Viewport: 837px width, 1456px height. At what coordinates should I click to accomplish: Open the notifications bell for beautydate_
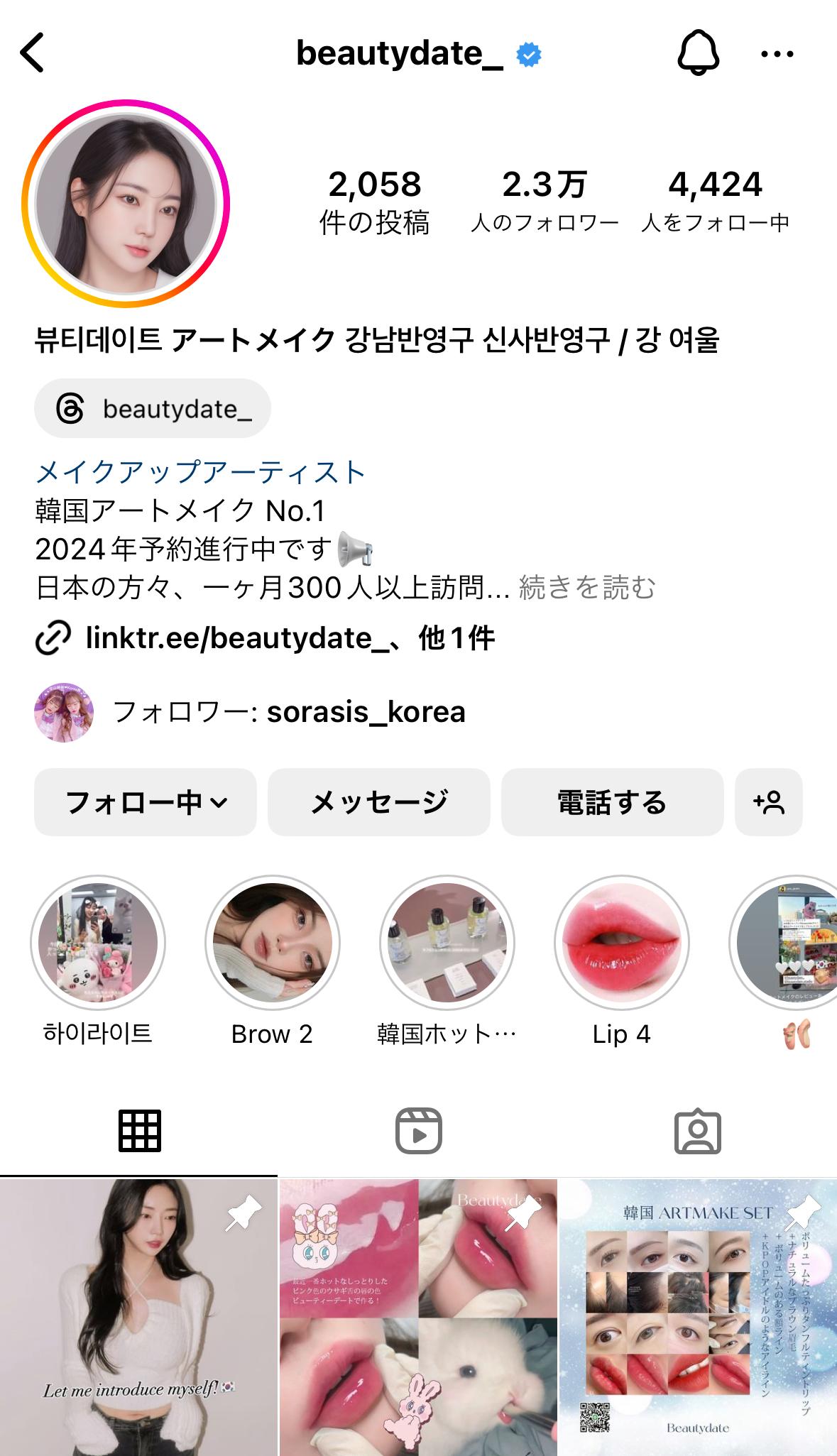698,53
